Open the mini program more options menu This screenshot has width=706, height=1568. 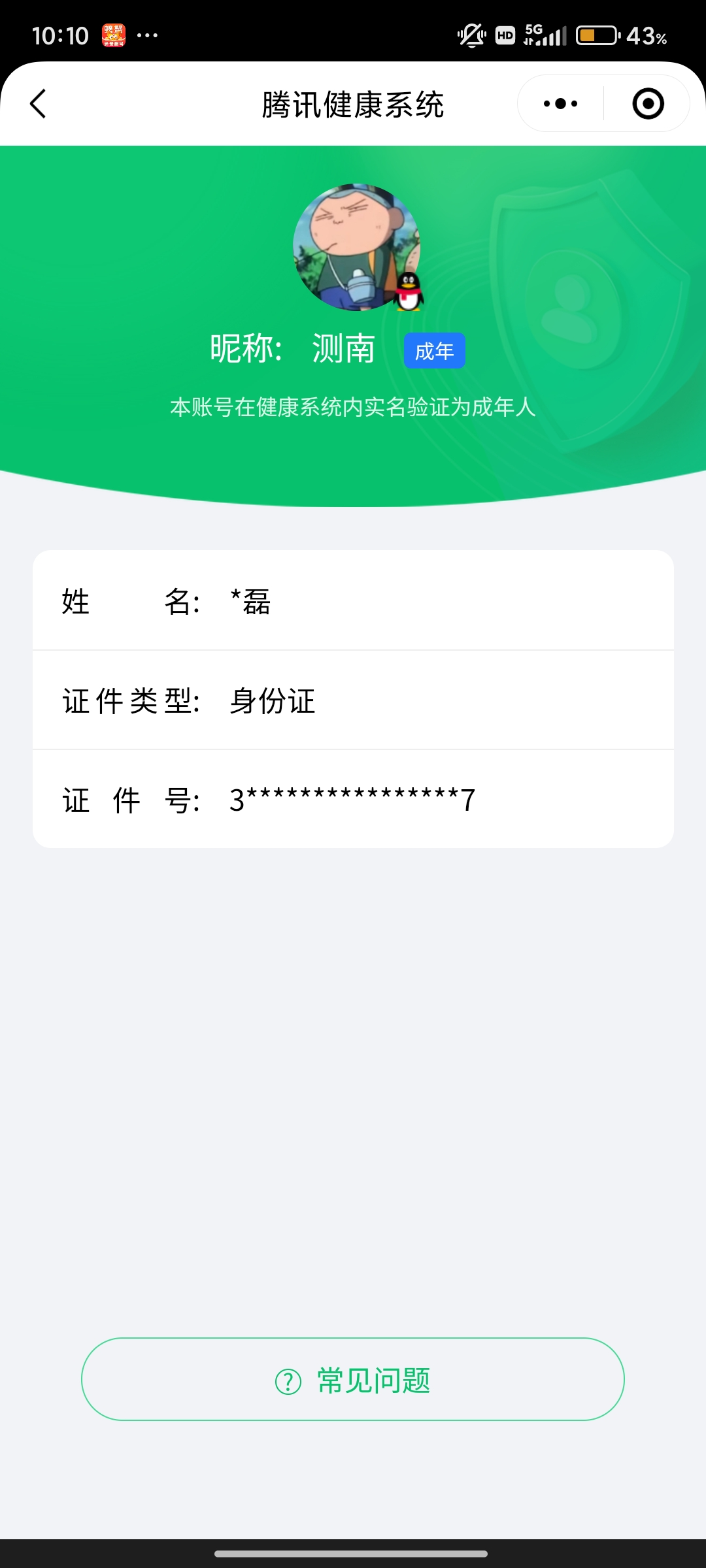(560, 104)
